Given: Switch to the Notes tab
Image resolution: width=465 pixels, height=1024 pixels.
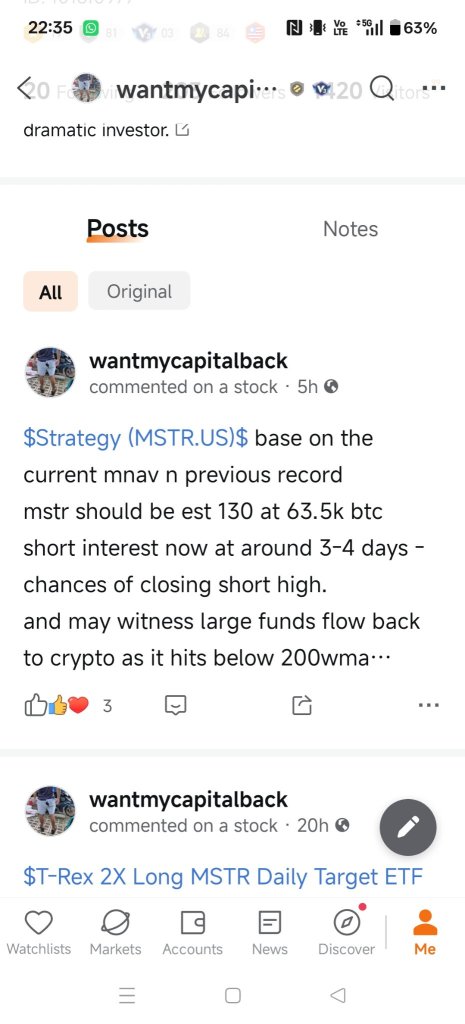Looking at the screenshot, I should pos(351,229).
